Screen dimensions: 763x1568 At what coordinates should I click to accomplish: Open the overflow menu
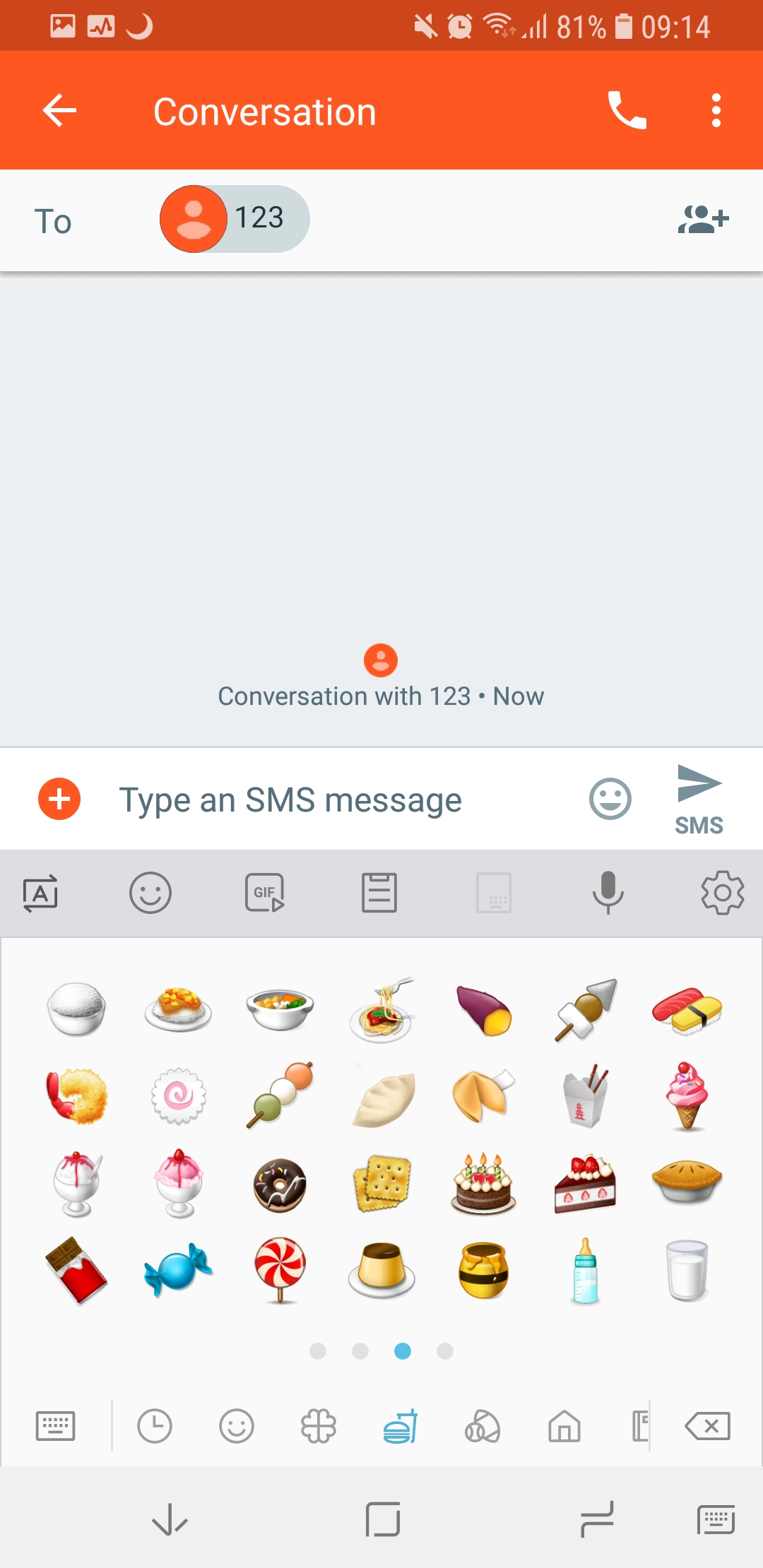pyautogui.click(x=716, y=111)
